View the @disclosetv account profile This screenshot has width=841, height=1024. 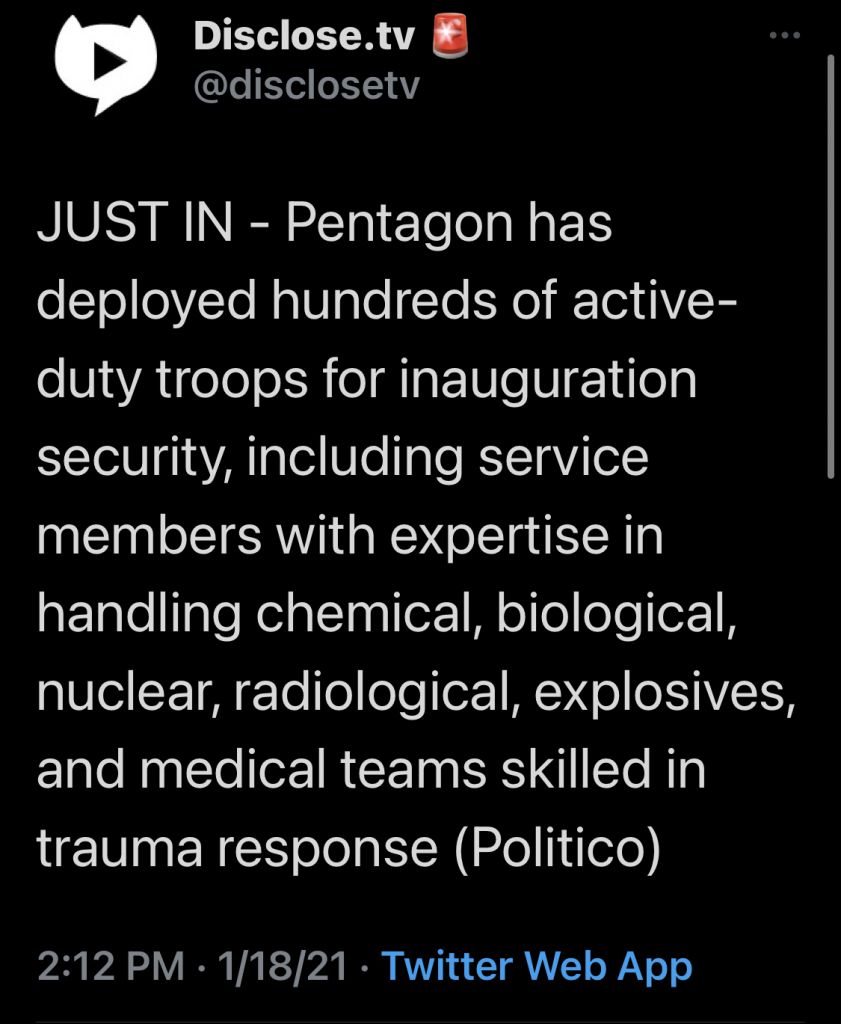click(x=306, y=86)
